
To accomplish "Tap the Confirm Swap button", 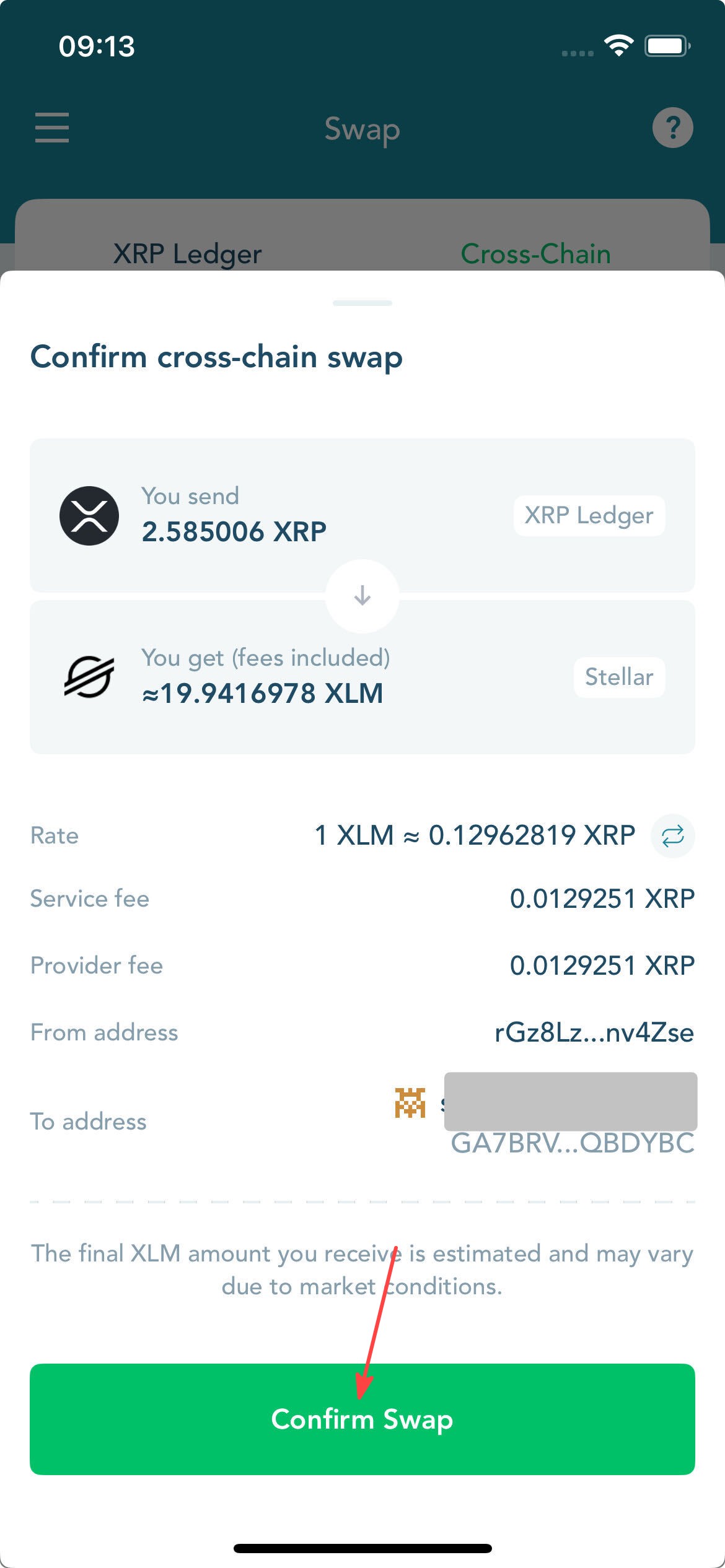I will pos(362,1419).
